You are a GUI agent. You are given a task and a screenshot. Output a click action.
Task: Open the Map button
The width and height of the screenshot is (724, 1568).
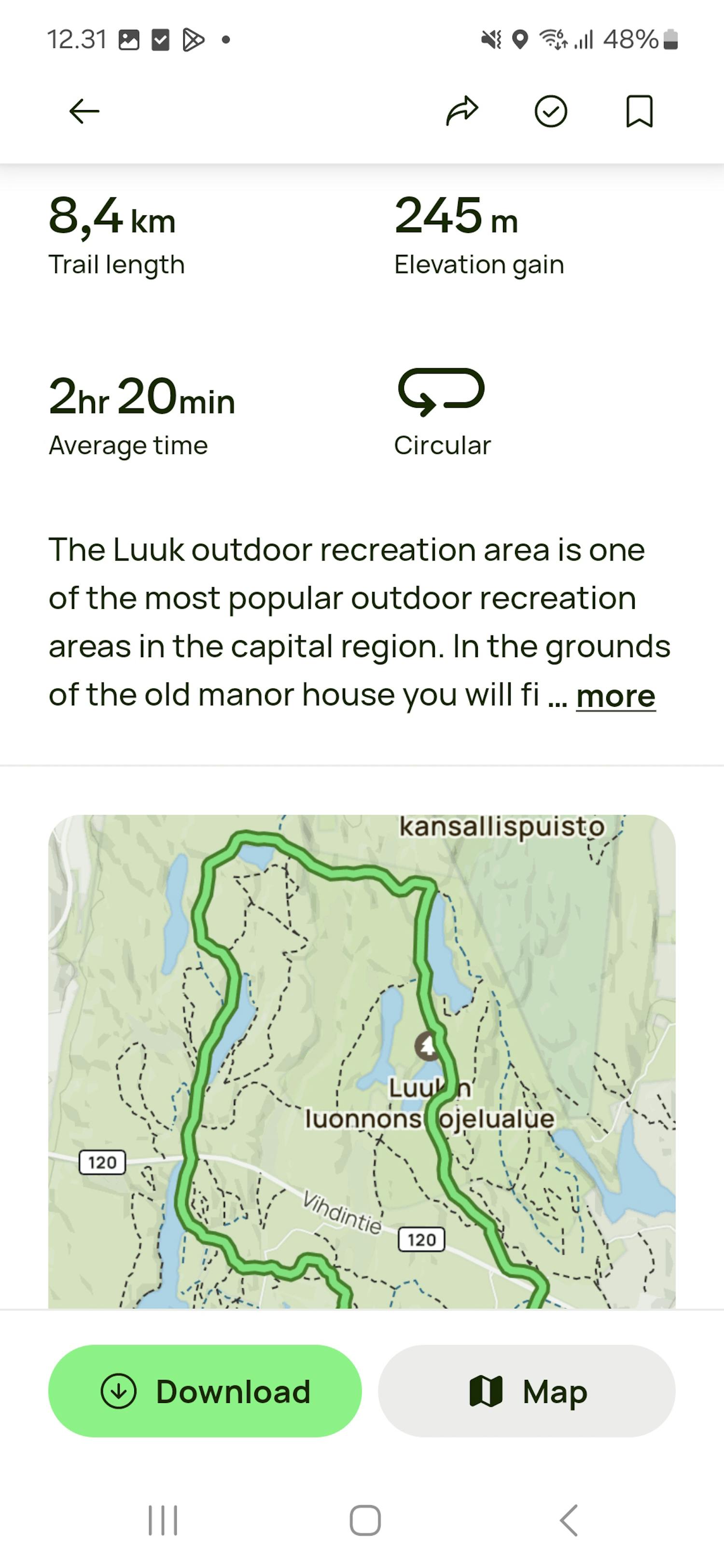[527, 1391]
